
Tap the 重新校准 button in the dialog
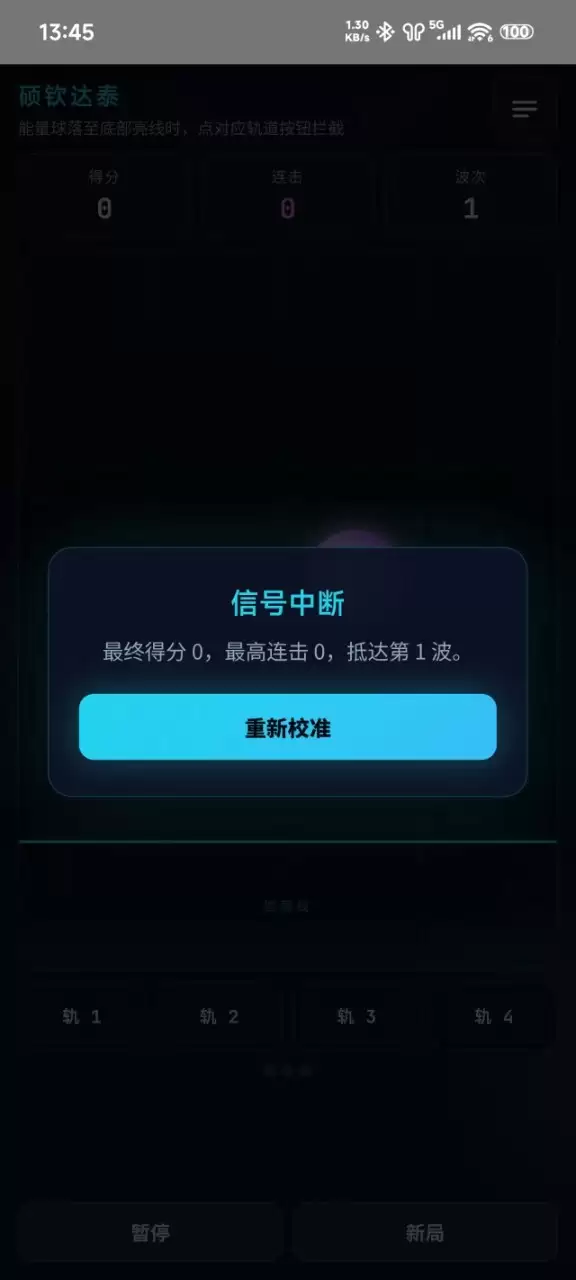pyautogui.click(x=288, y=727)
